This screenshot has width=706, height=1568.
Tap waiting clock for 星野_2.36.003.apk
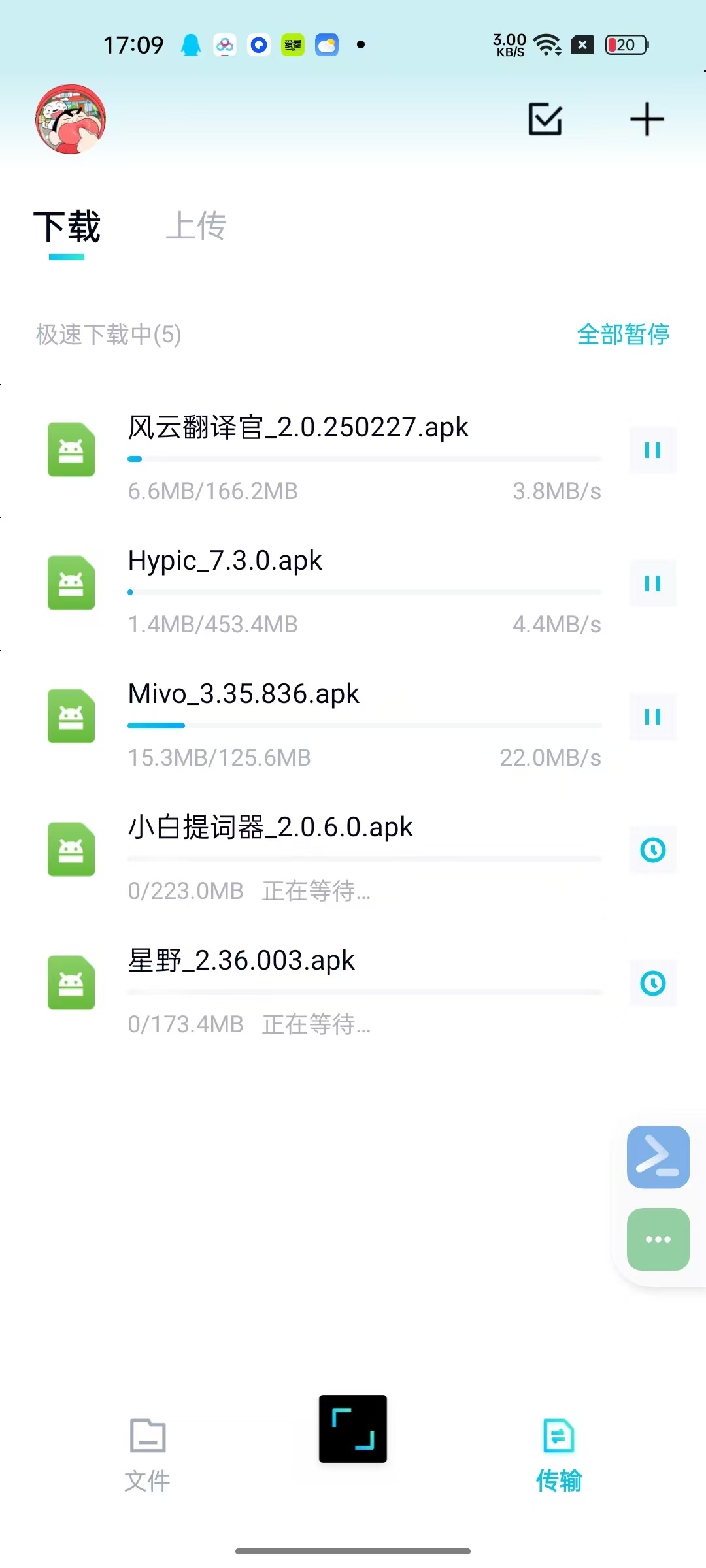(652, 983)
